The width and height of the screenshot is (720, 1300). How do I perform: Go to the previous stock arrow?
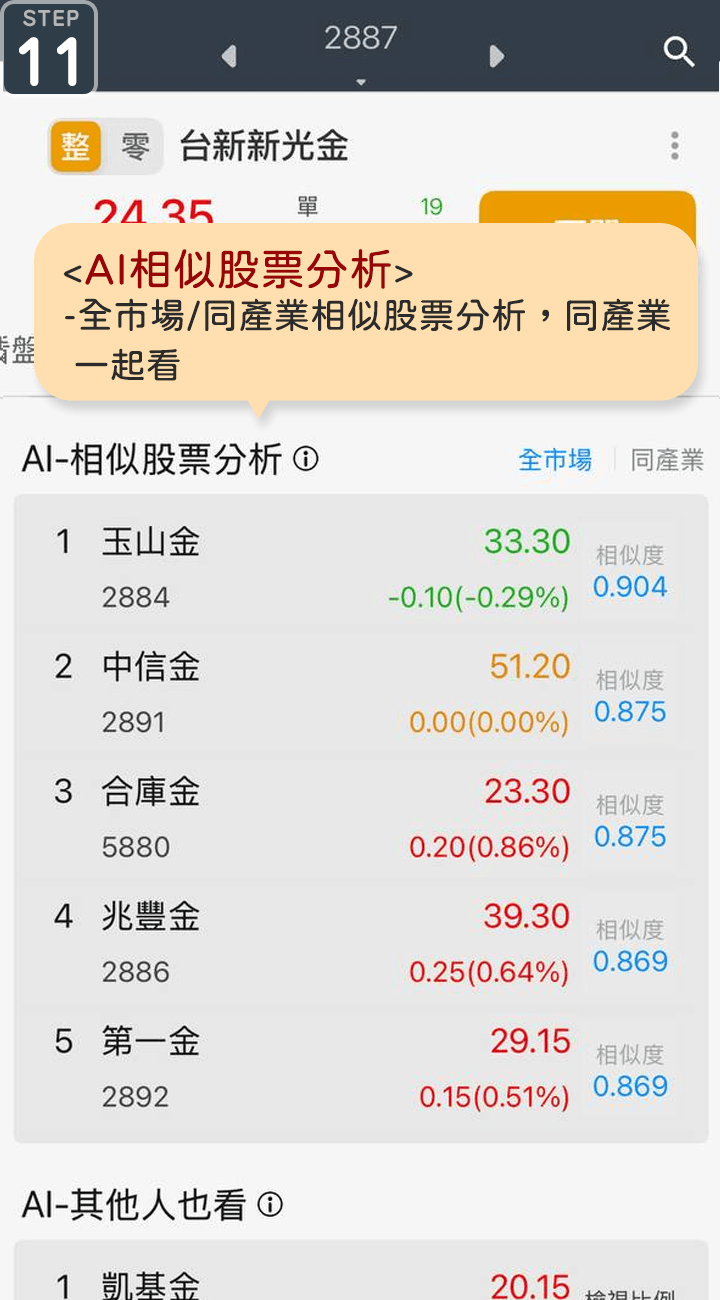pos(229,56)
